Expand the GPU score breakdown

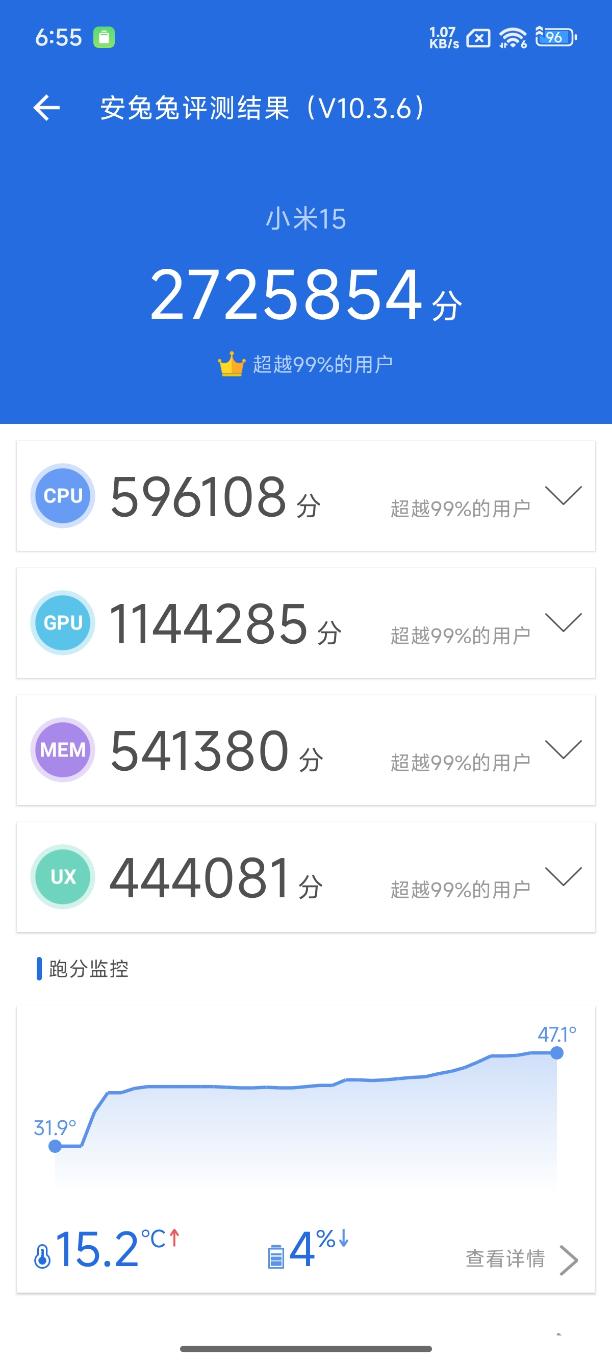point(563,623)
